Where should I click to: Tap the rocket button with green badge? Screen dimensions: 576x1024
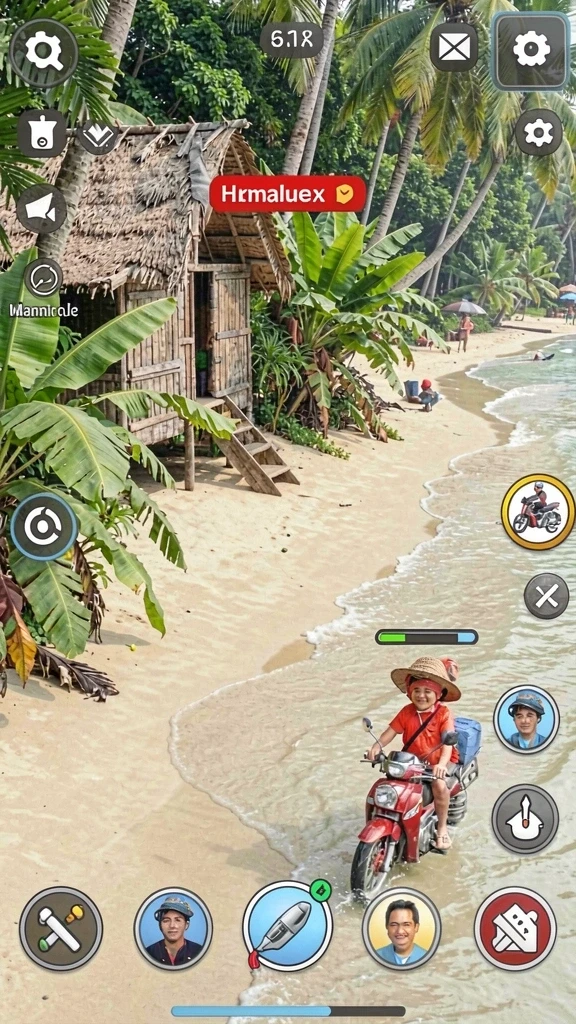[287, 925]
